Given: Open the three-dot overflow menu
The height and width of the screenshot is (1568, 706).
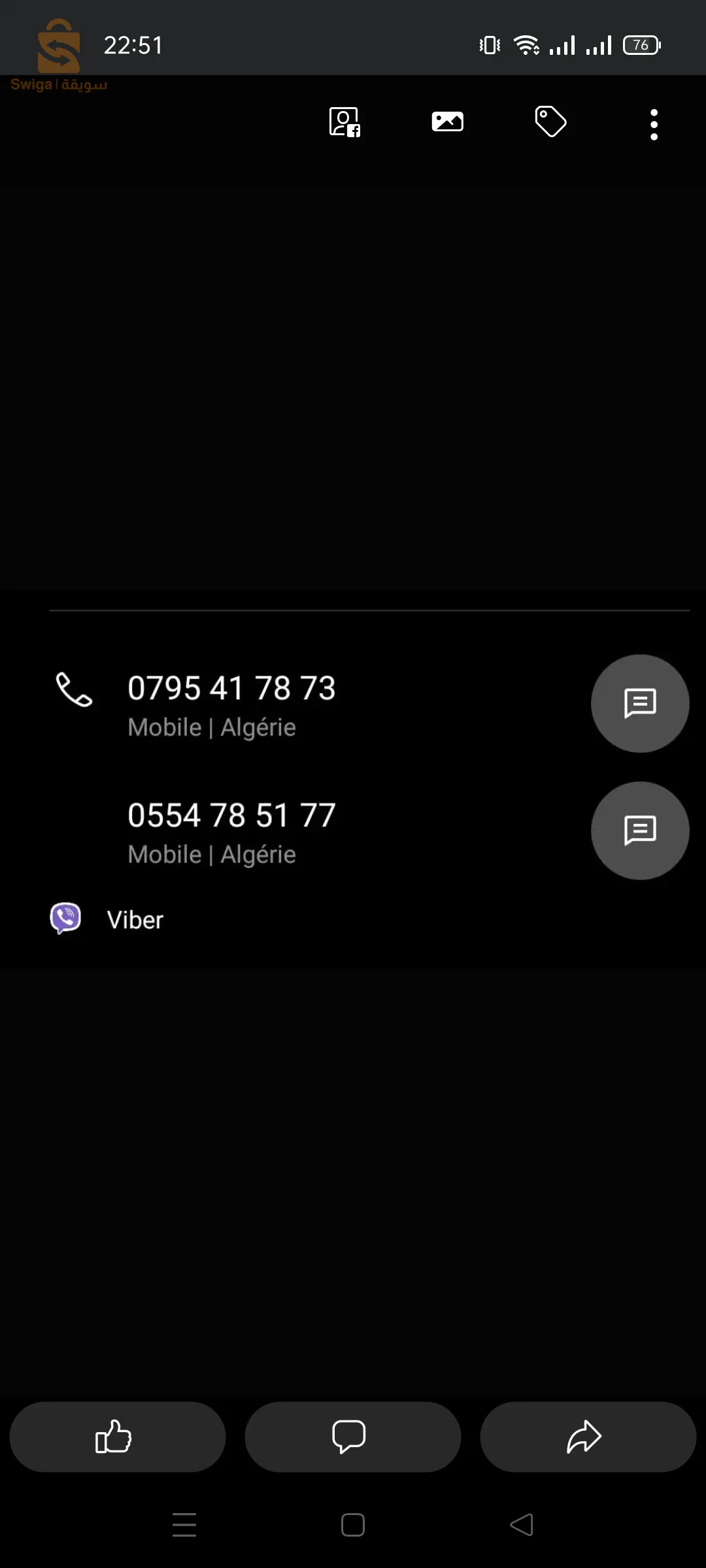Looking at the screenshot, I should coord(654,124).
